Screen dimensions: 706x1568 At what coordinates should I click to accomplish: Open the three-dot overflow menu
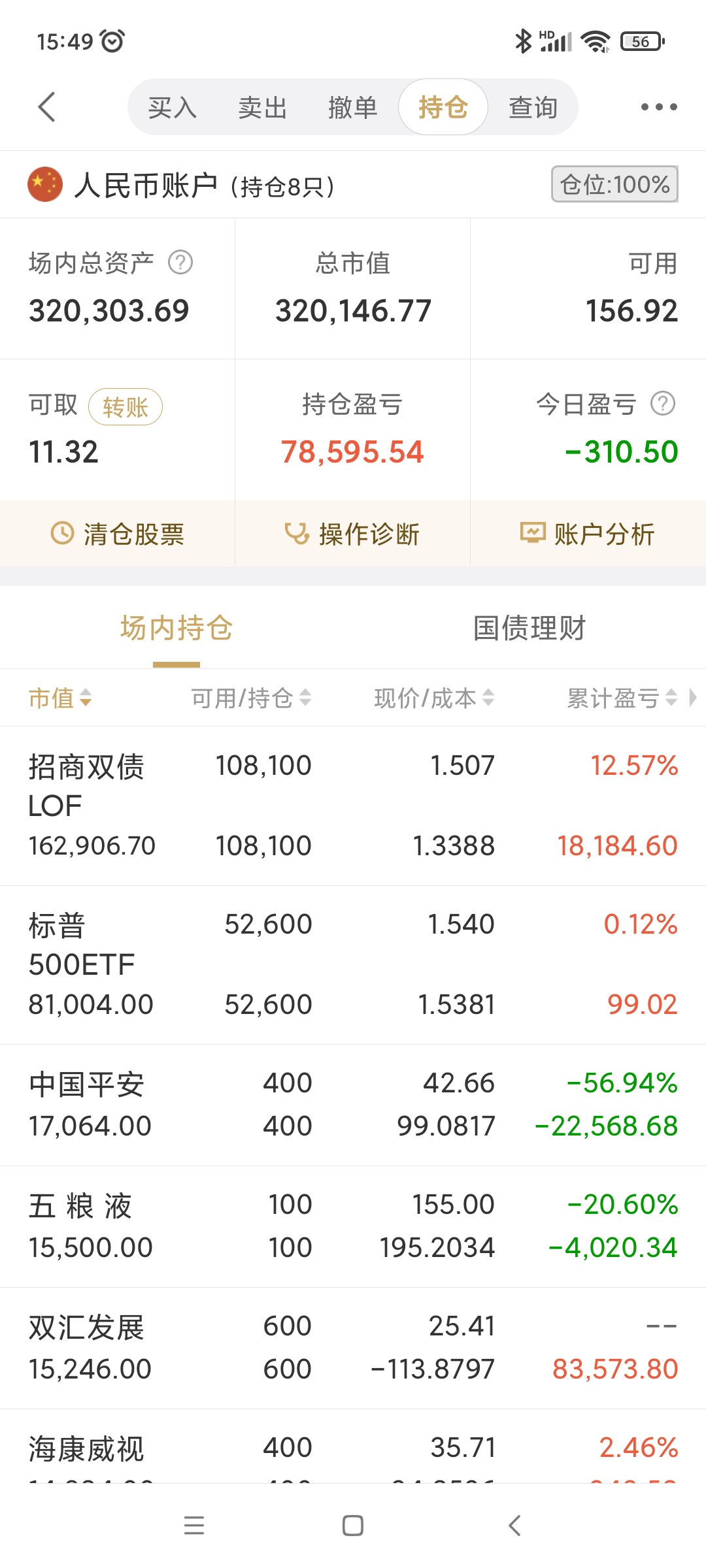click(658, 107)
